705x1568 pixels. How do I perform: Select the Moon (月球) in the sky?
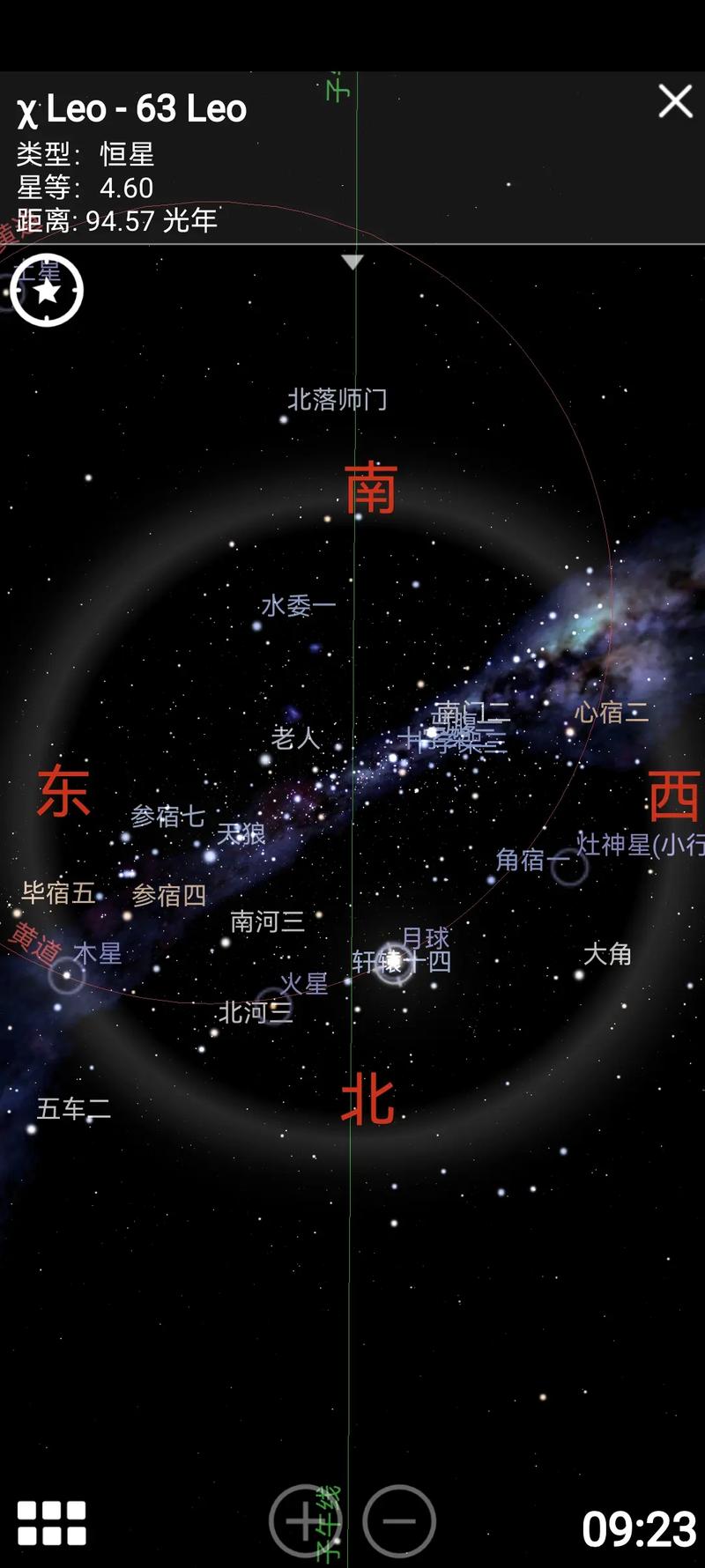click(393, 961)
